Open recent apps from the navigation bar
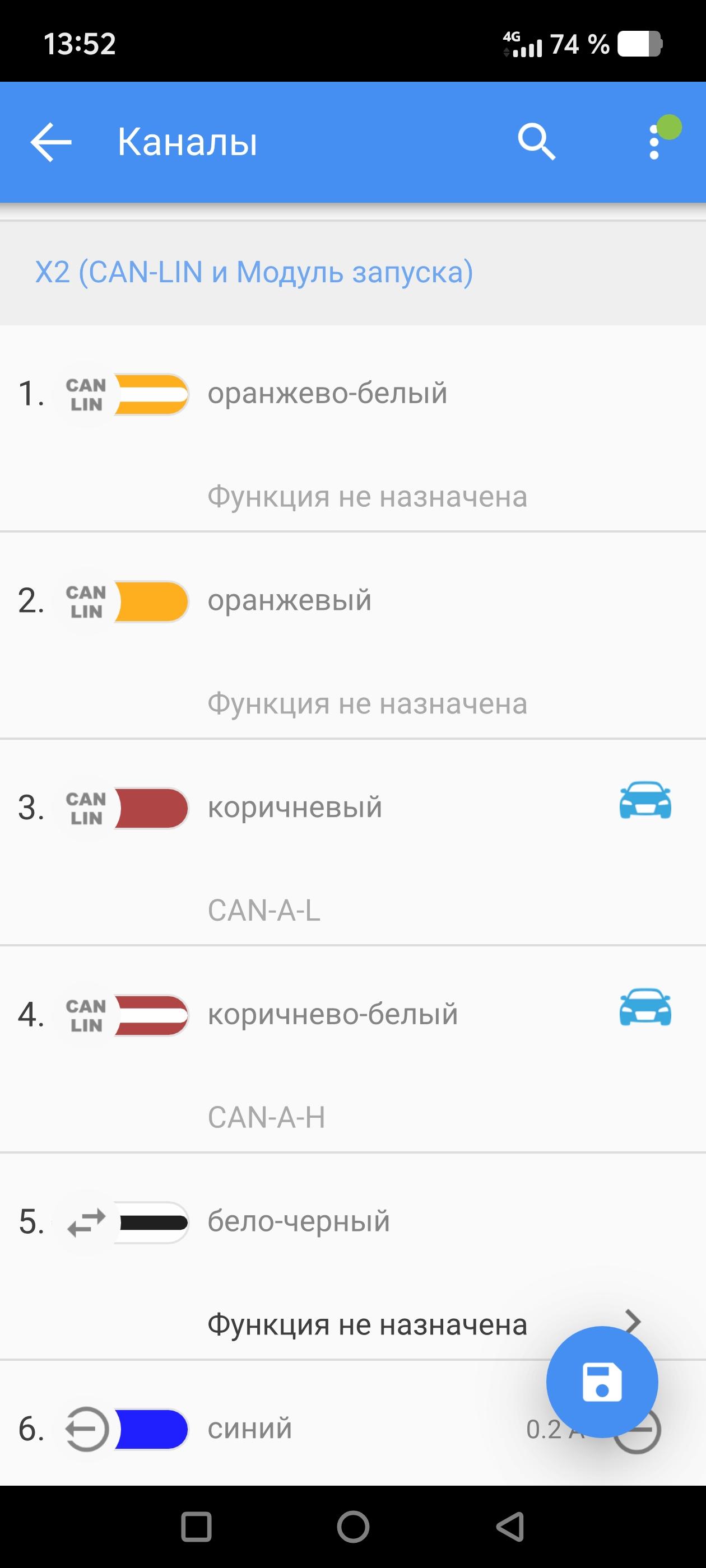This screenshot has width=706, height=1568. pos(196,1527)
